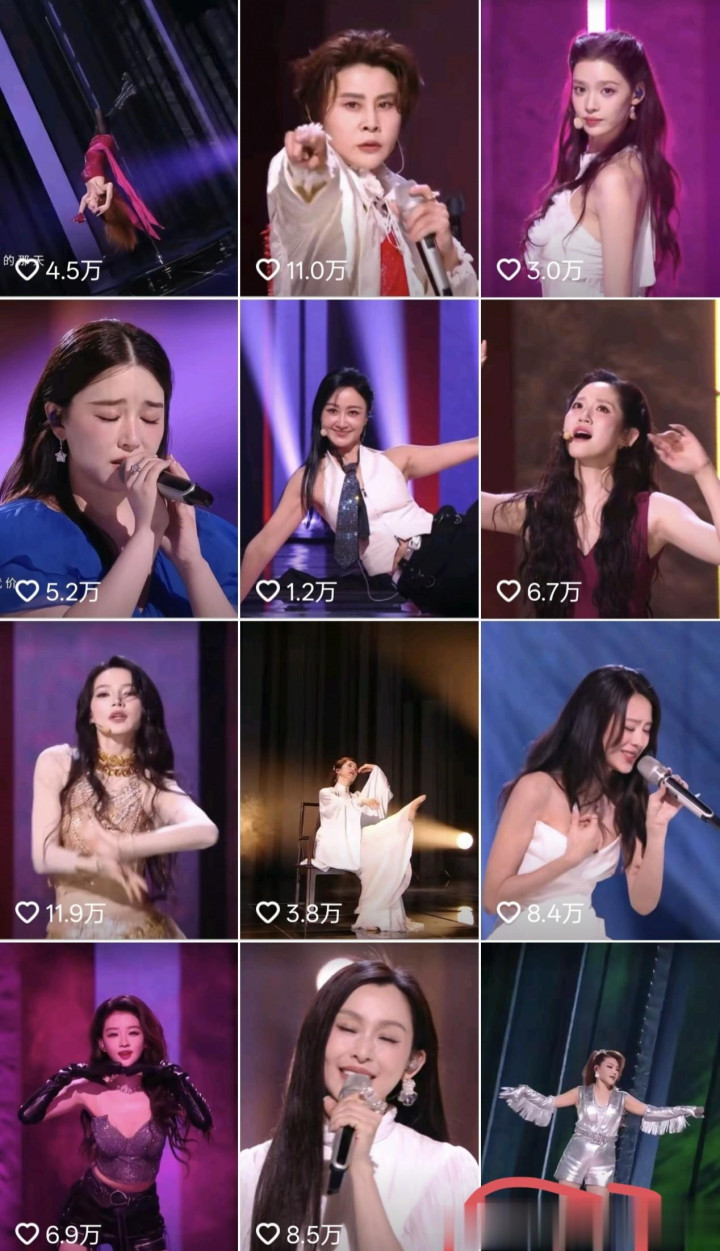The image size is (720, 1251).
Task: Open the video with 11.9万 likes
Action: point(118,780)
